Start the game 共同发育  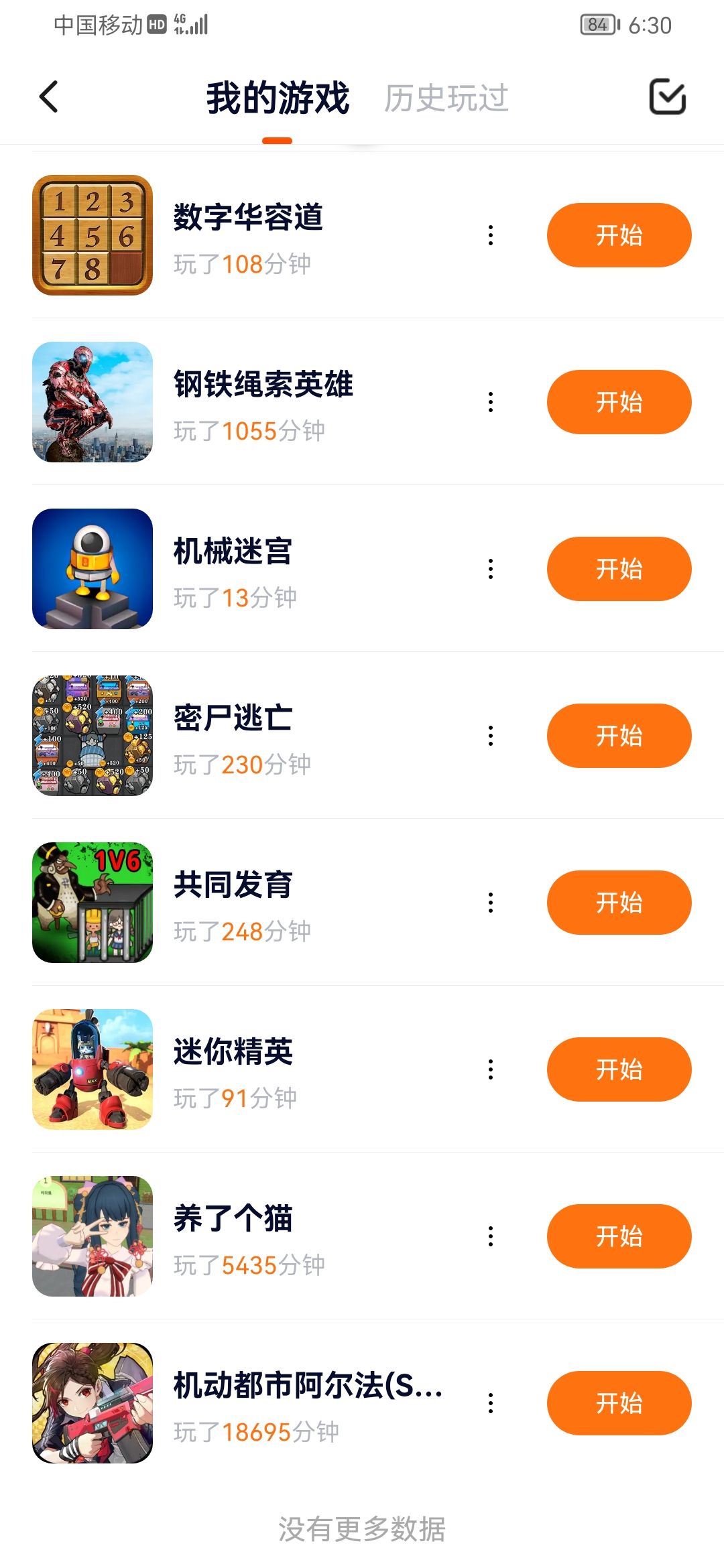(619, 903)
